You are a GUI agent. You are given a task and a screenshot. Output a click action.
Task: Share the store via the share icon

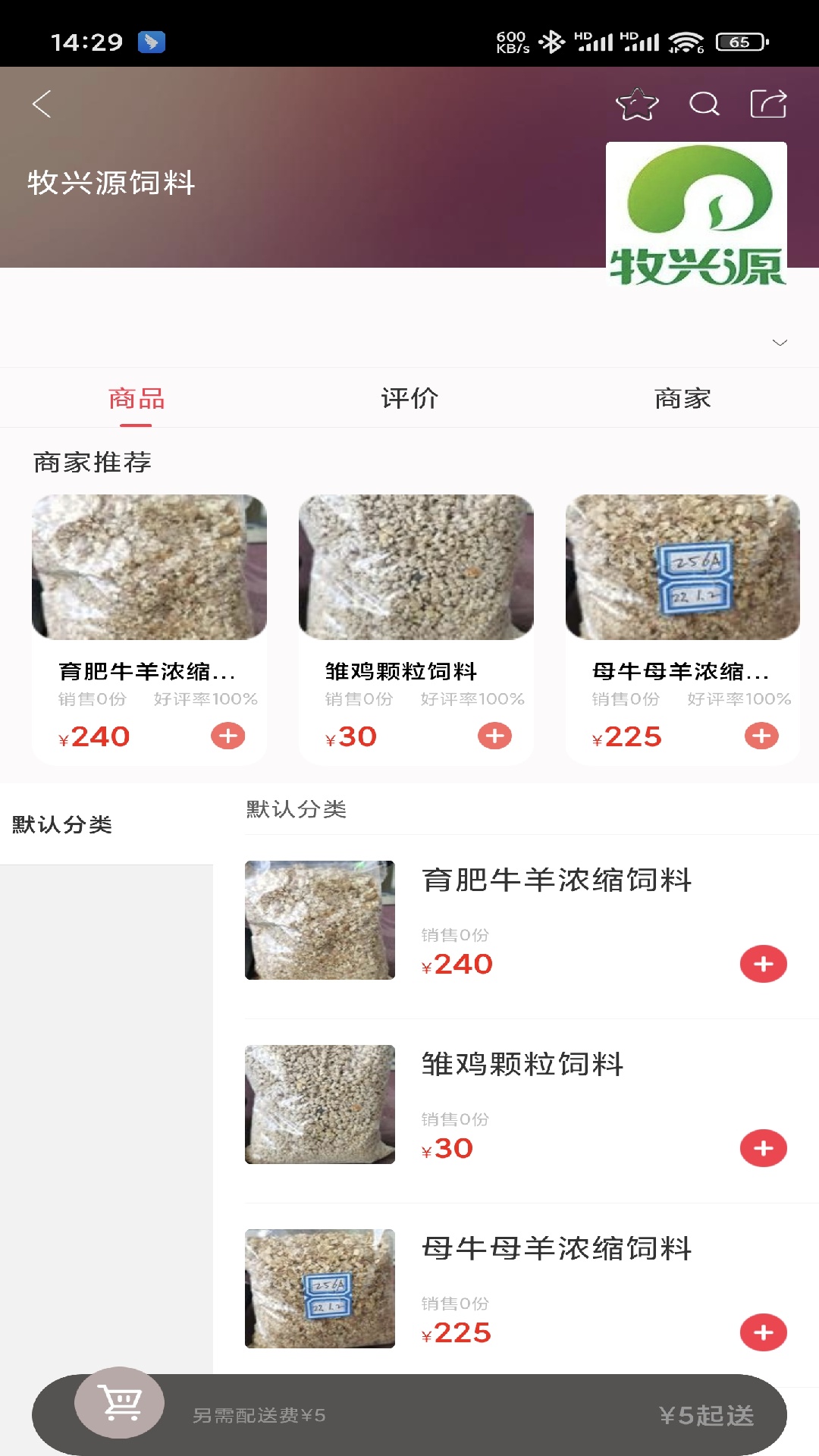point(770,105)
